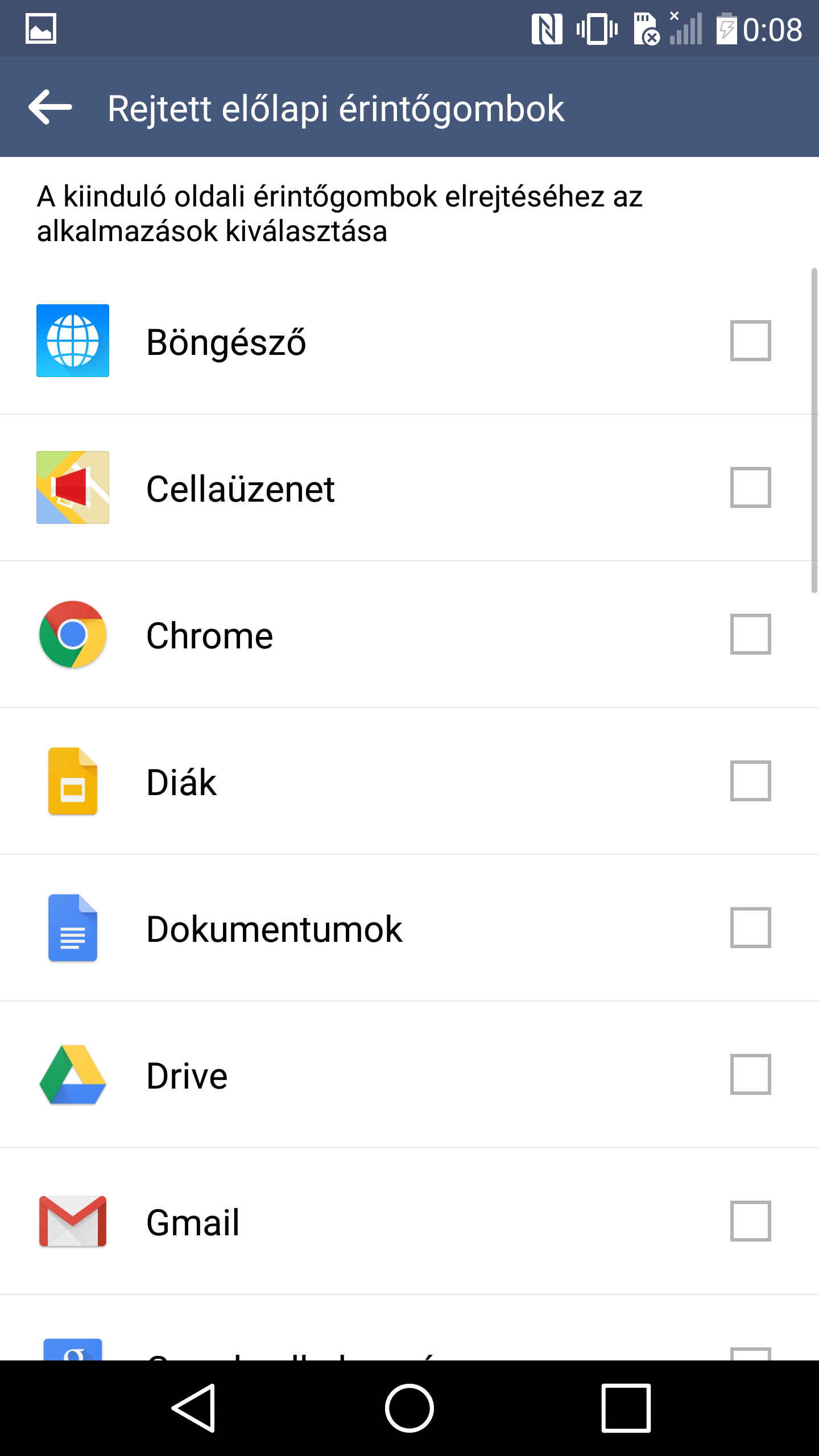Viewport: 819px width, 1456px height.
Task: Go back using the app bar arrow
Action: 50,107
